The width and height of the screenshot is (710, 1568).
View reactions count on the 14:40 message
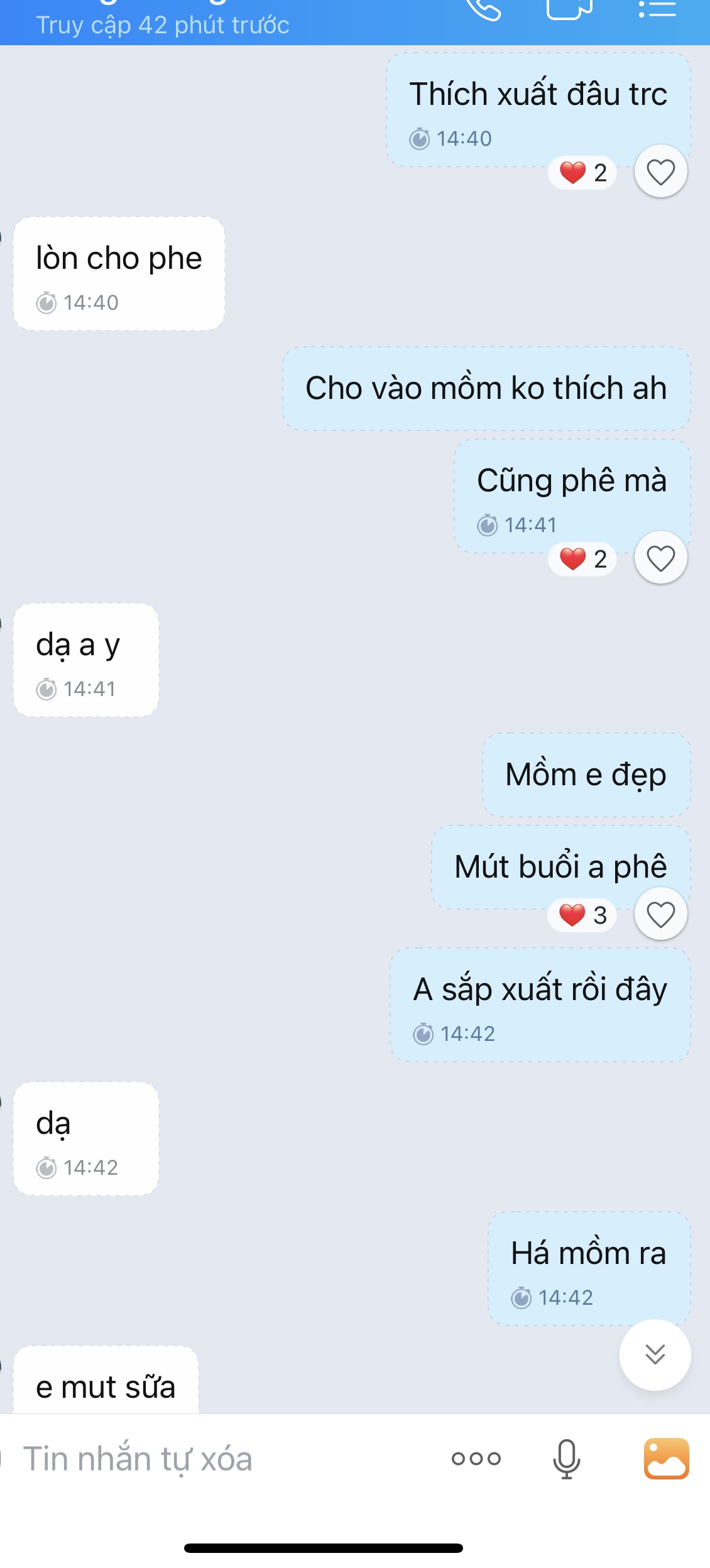582,173
